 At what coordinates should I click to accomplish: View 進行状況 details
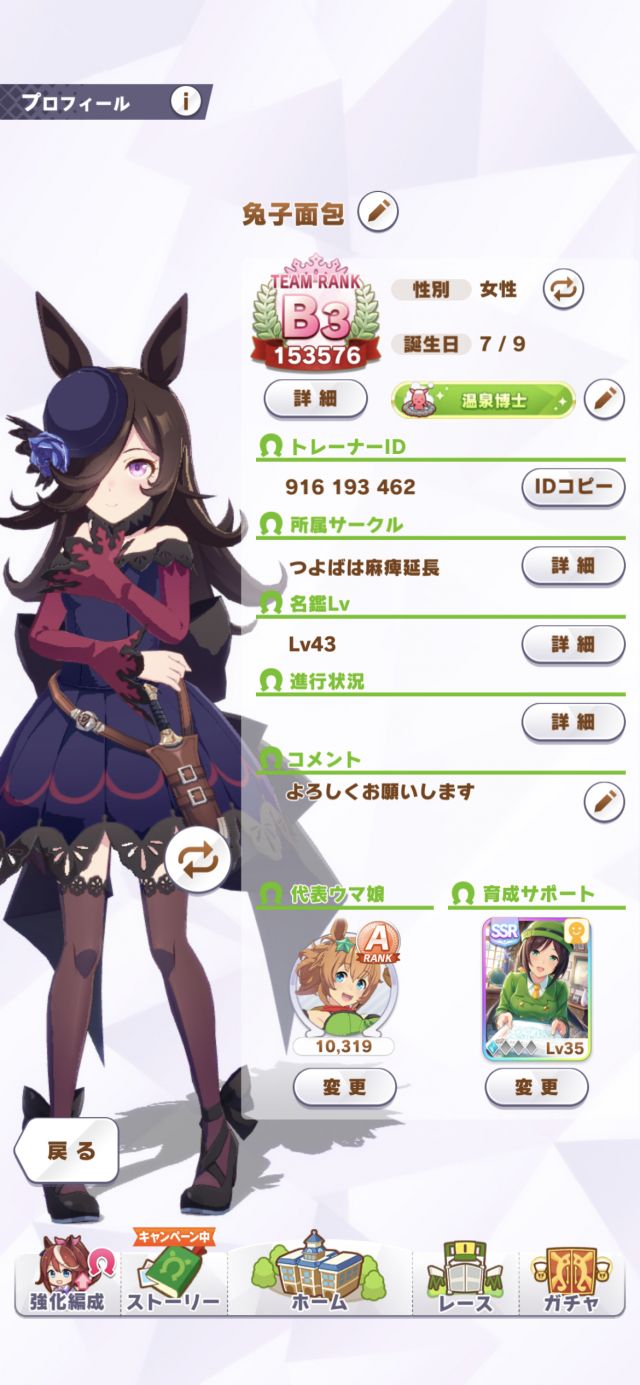point(573,721)
